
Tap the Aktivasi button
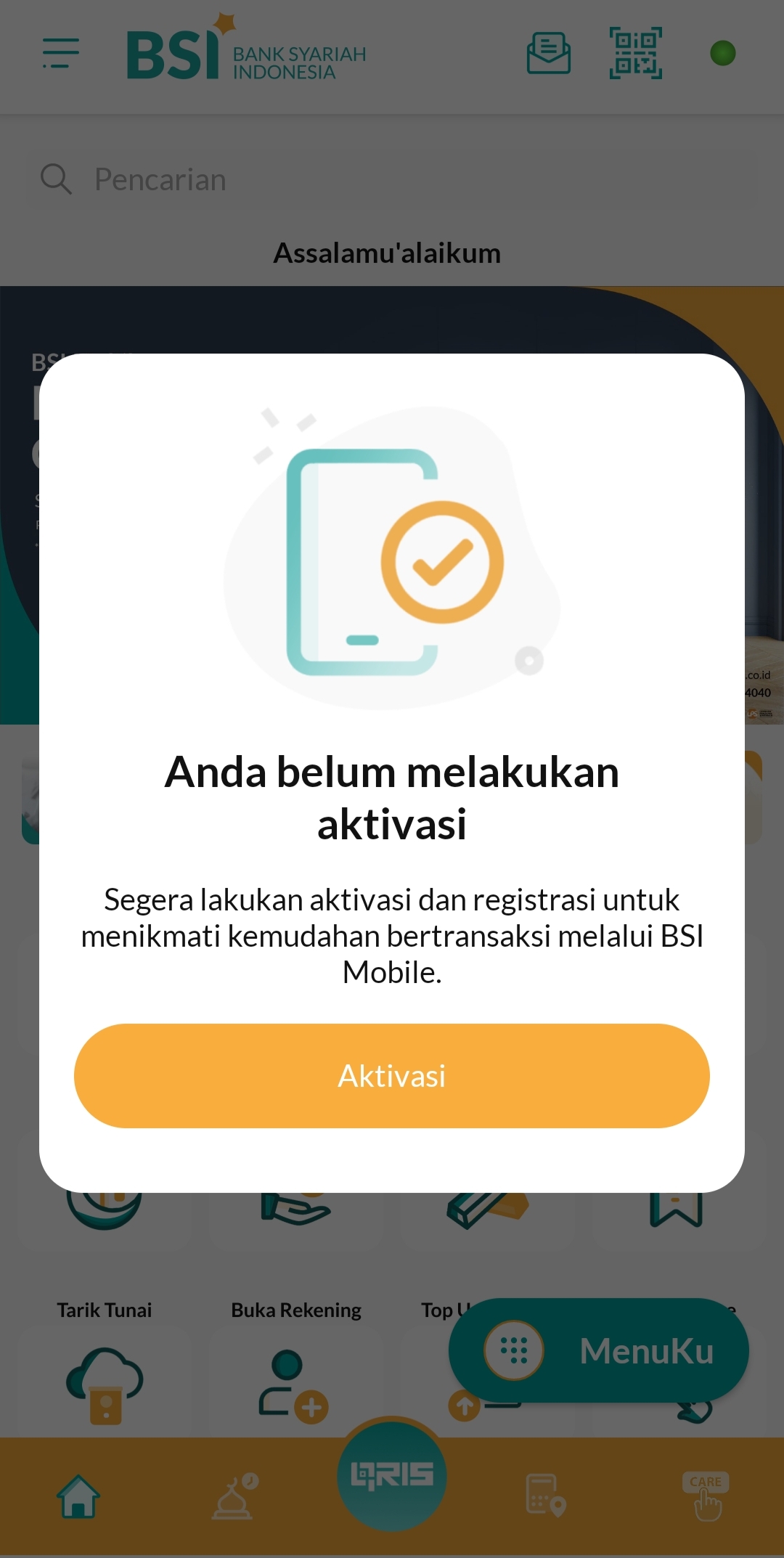coord(392,1075)
